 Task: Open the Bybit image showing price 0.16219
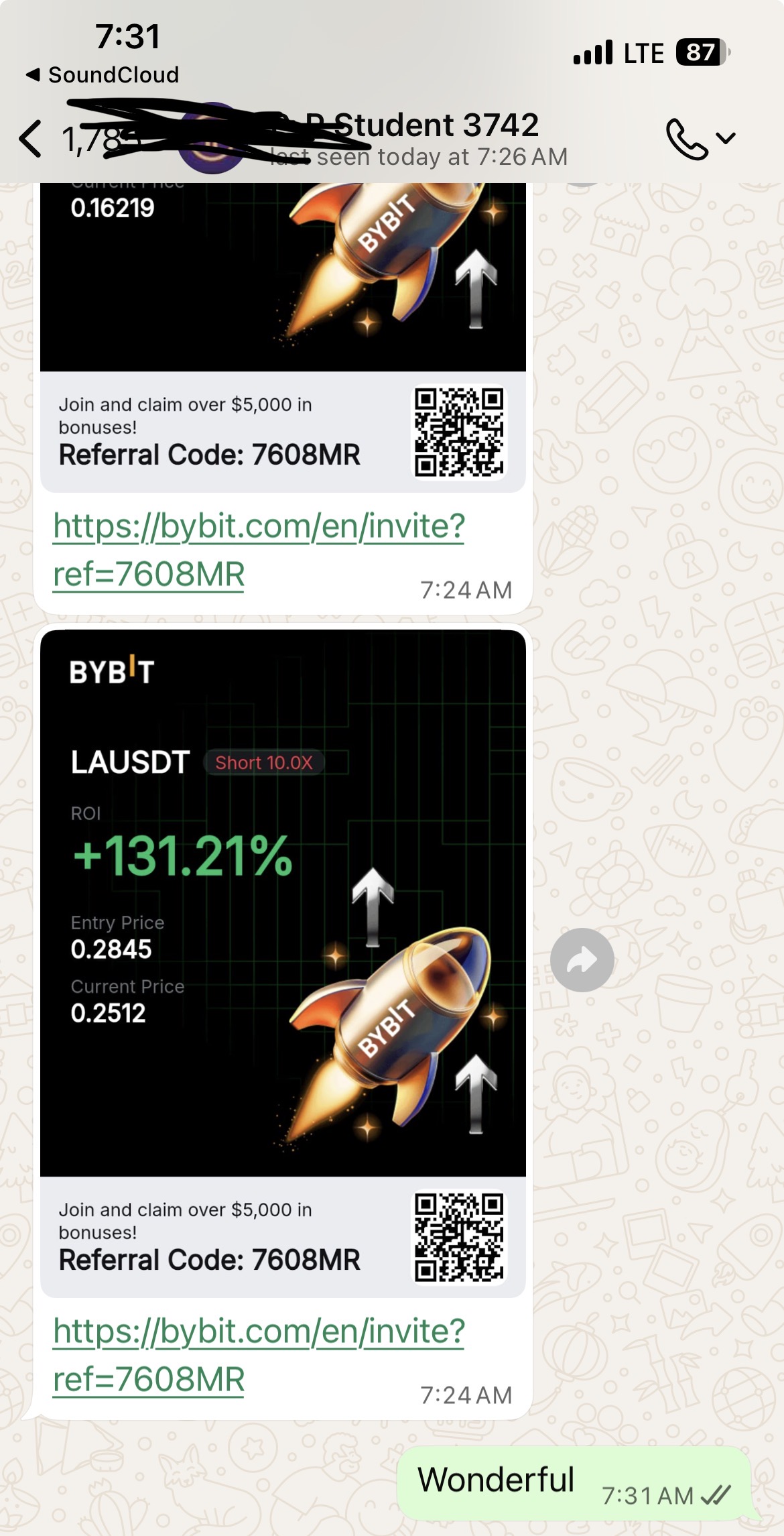tap(283, 276)
